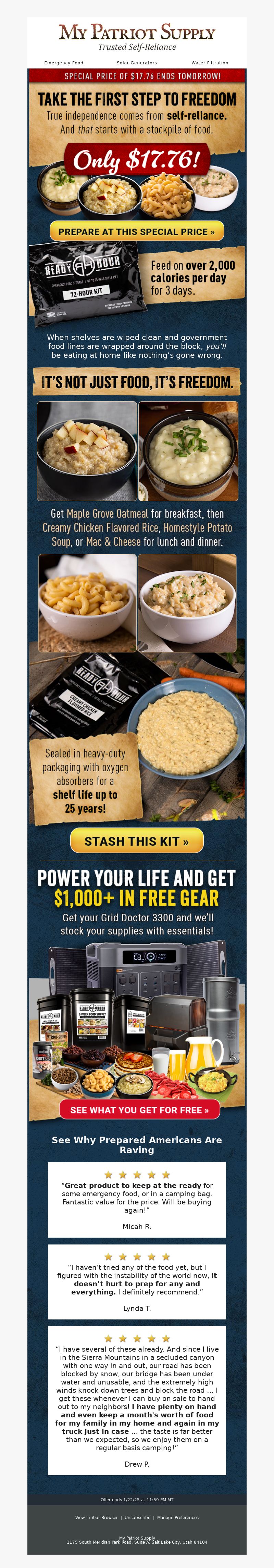Open View in Your Browser link
Screen dimensions: 274x1568
click(x=96, y=1517)
